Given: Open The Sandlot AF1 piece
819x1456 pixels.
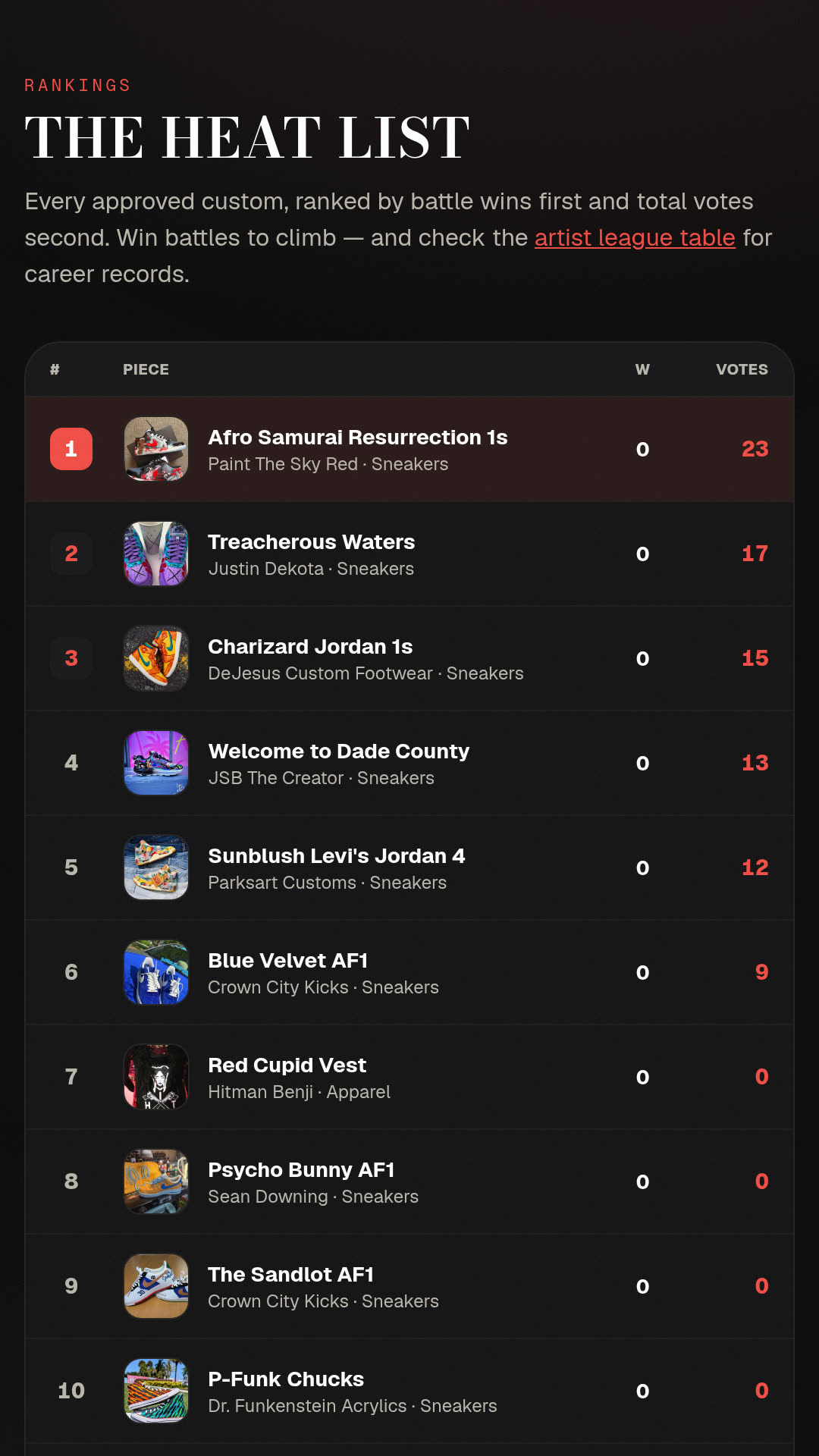Looking at the screenshot, I should pos(409,1286).
